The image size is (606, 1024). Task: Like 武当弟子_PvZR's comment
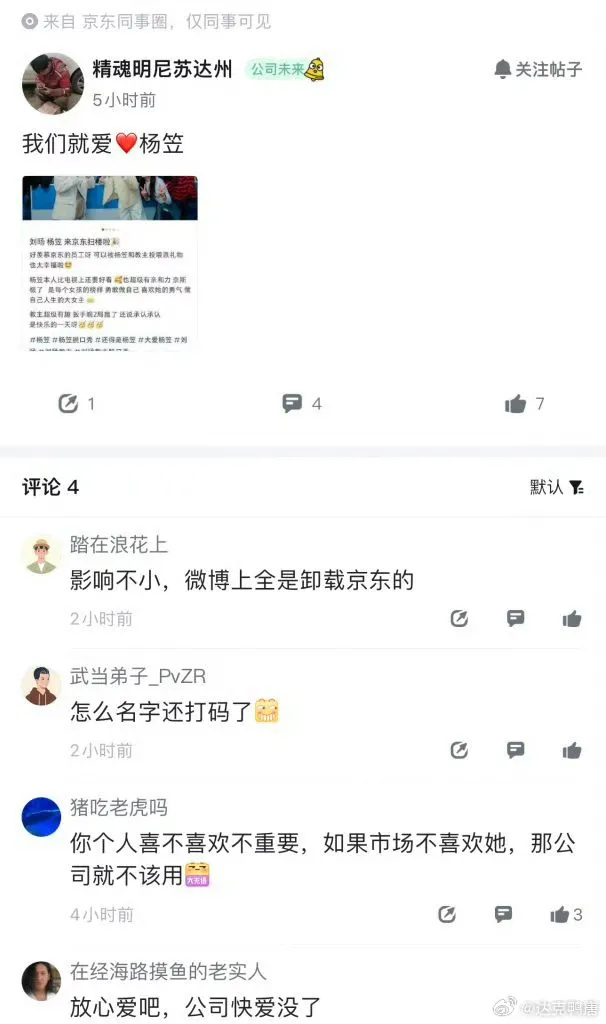(572, 750)
